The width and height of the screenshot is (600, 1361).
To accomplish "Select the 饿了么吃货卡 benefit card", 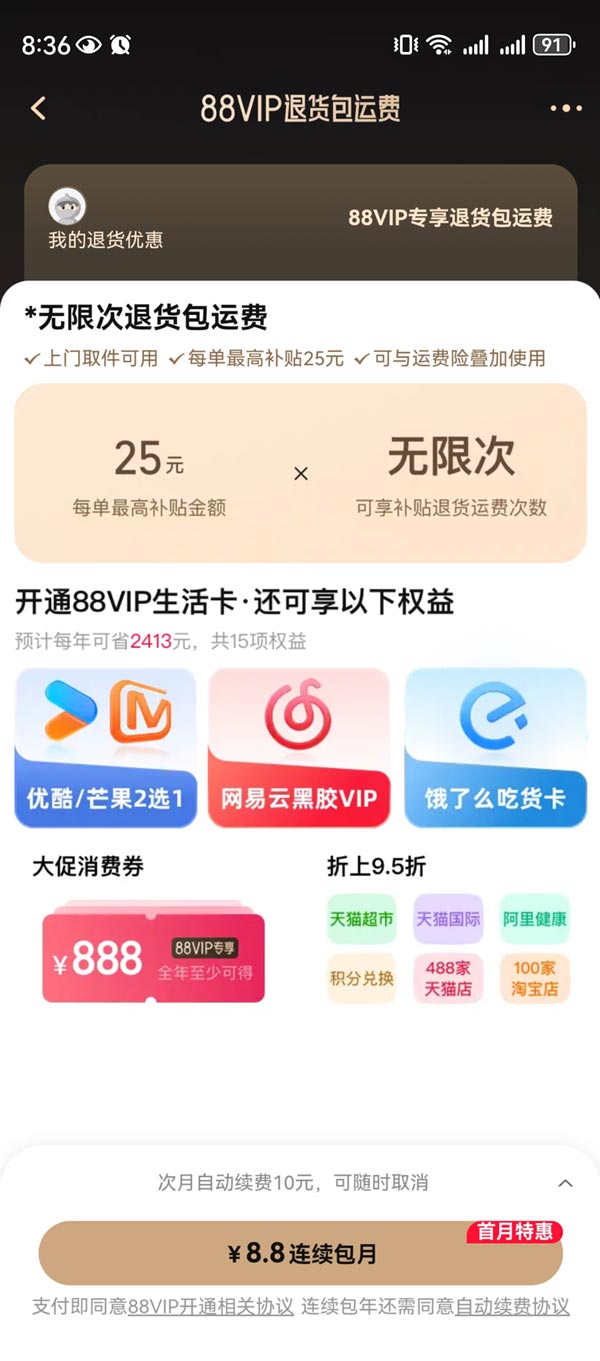I will tap(495, 748).
